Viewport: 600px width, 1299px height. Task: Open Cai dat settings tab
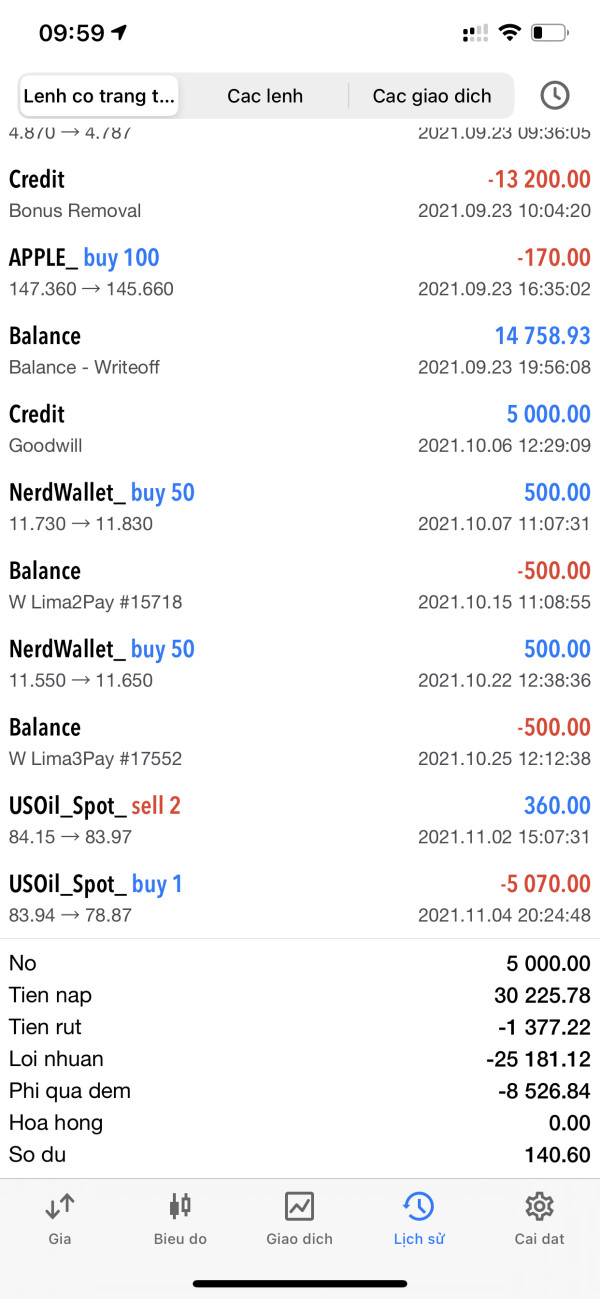click(539, 1218)
